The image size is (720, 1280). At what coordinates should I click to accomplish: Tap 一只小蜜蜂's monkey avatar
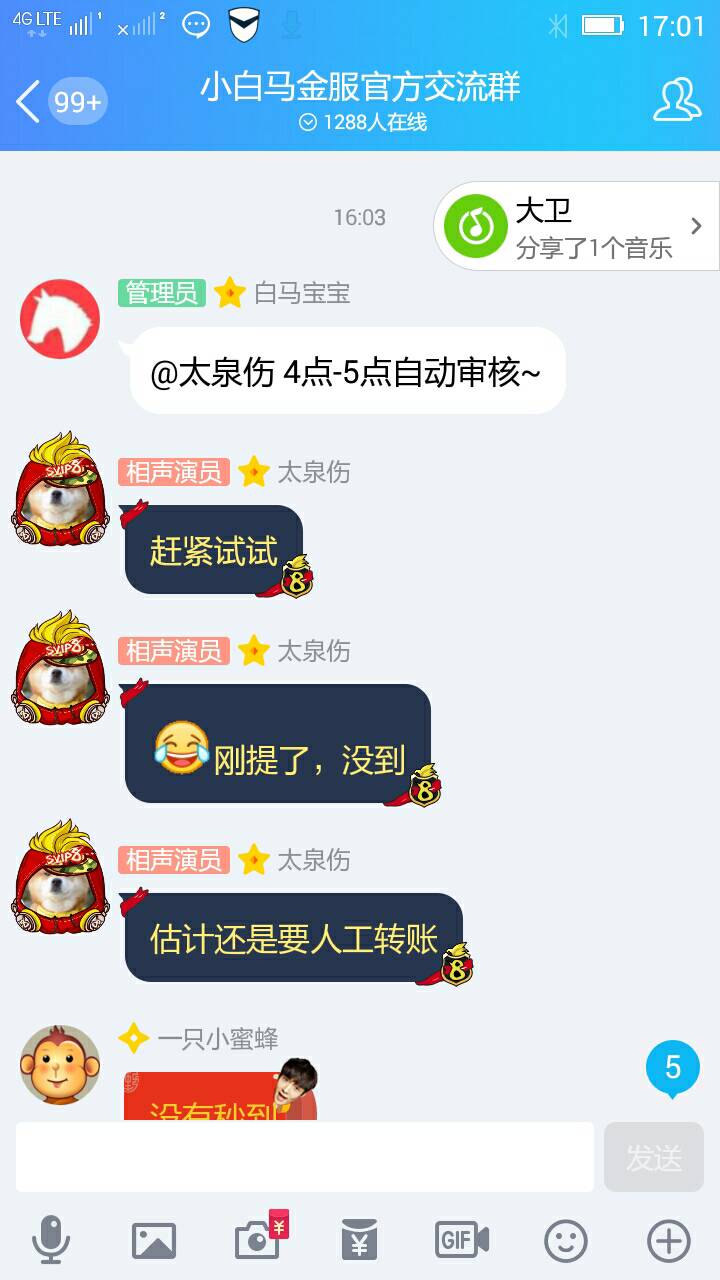tap(60, 1064)
